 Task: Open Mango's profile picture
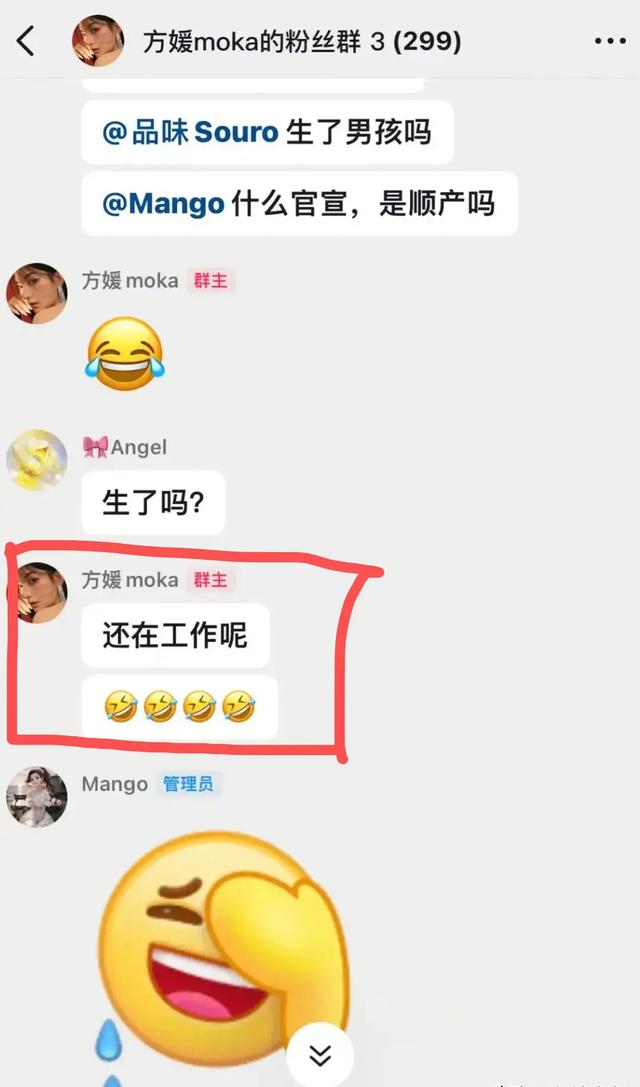coord(37,797)
